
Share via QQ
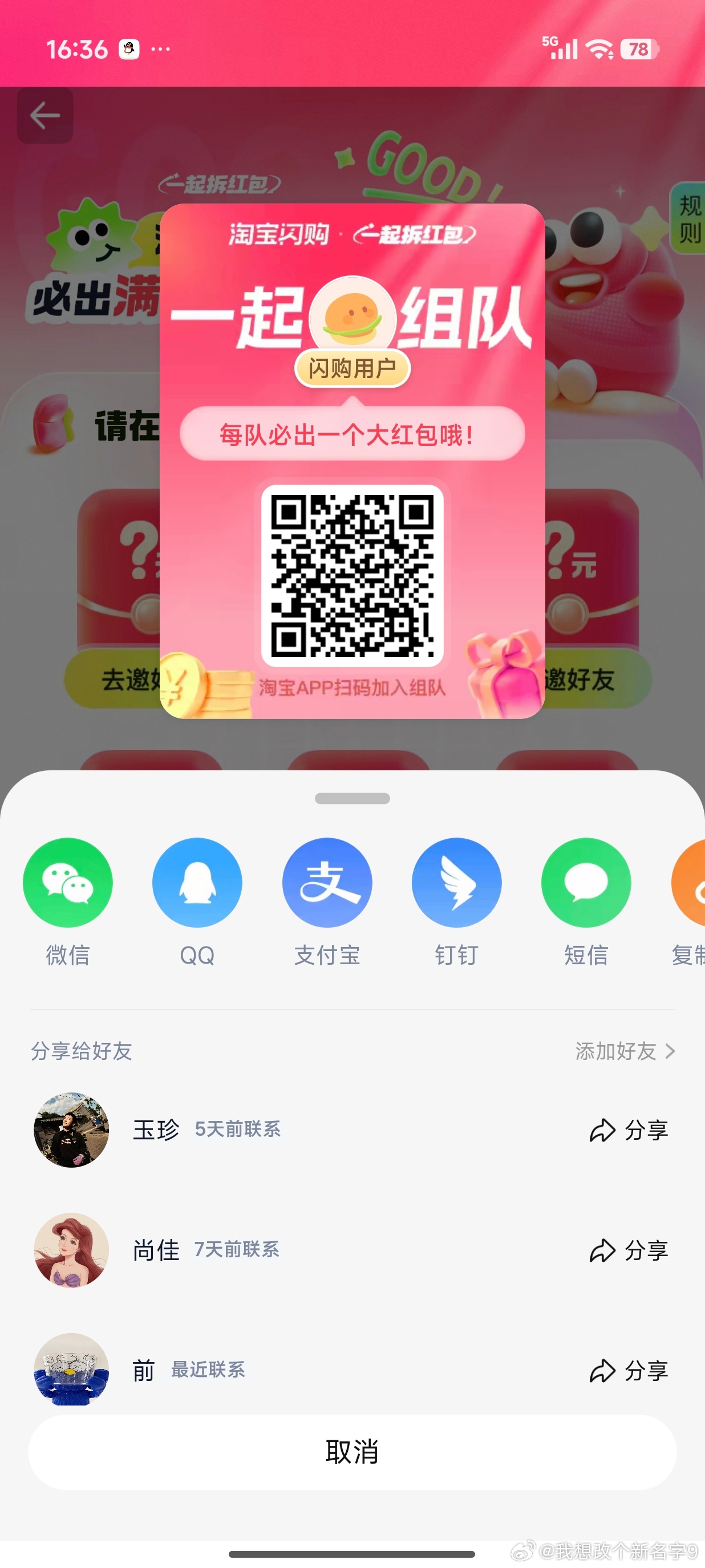click(x=197, y=883)
